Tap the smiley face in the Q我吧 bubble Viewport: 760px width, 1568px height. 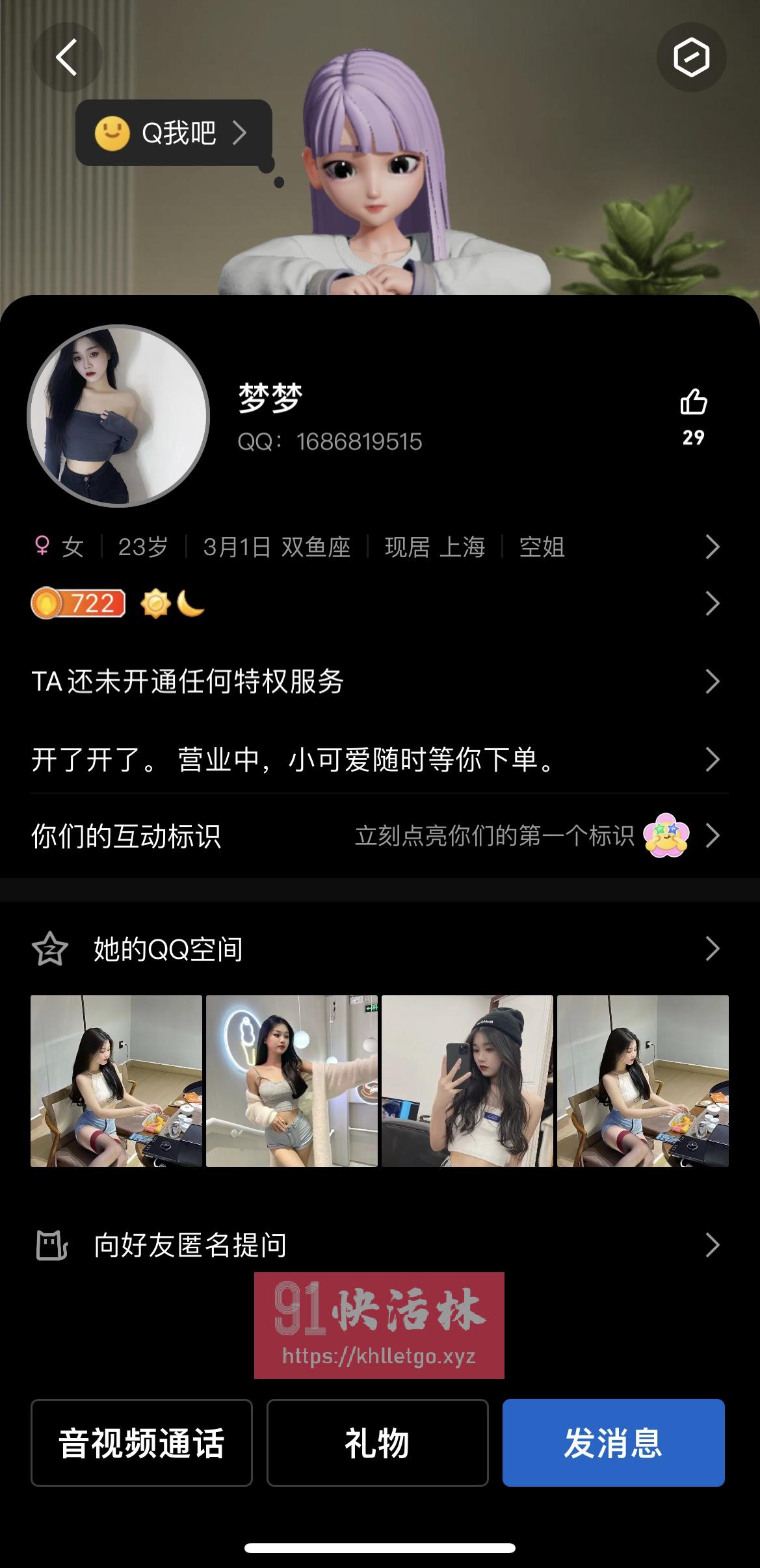point(113,133)
